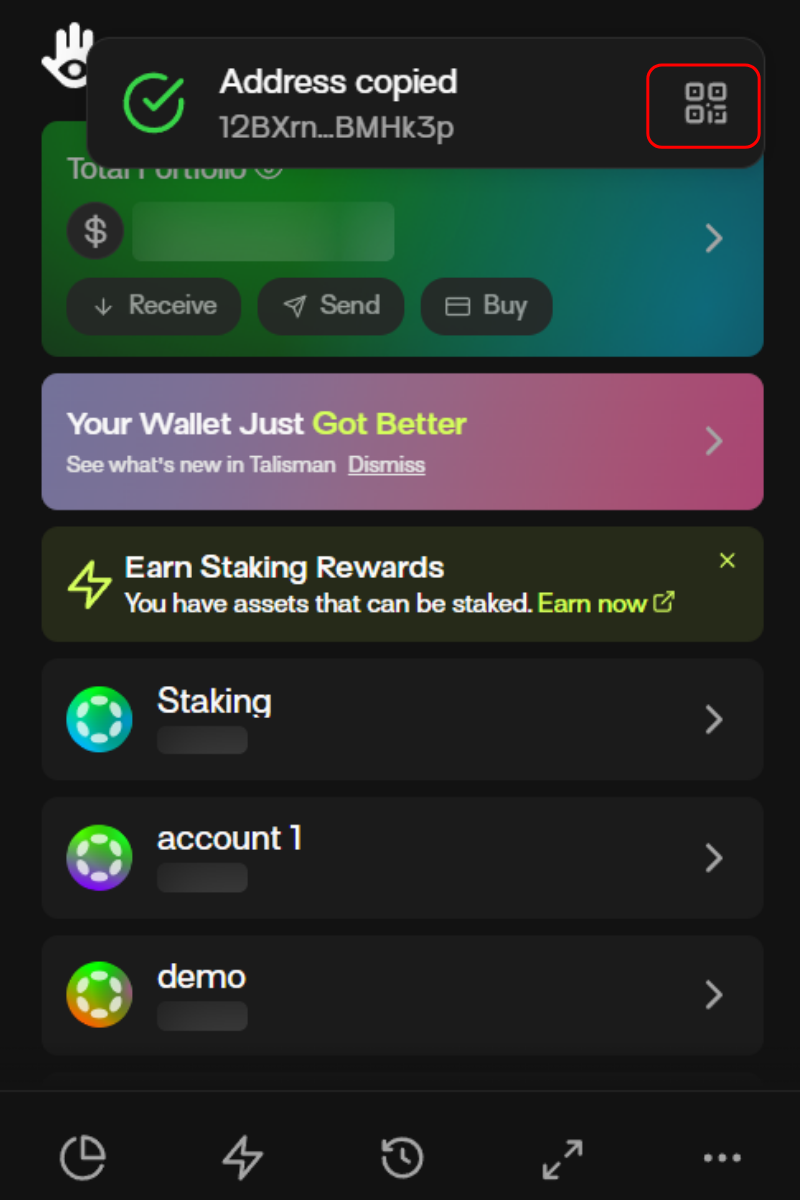Close the Earn Staking Rewards banner

[x=727, y=561]
